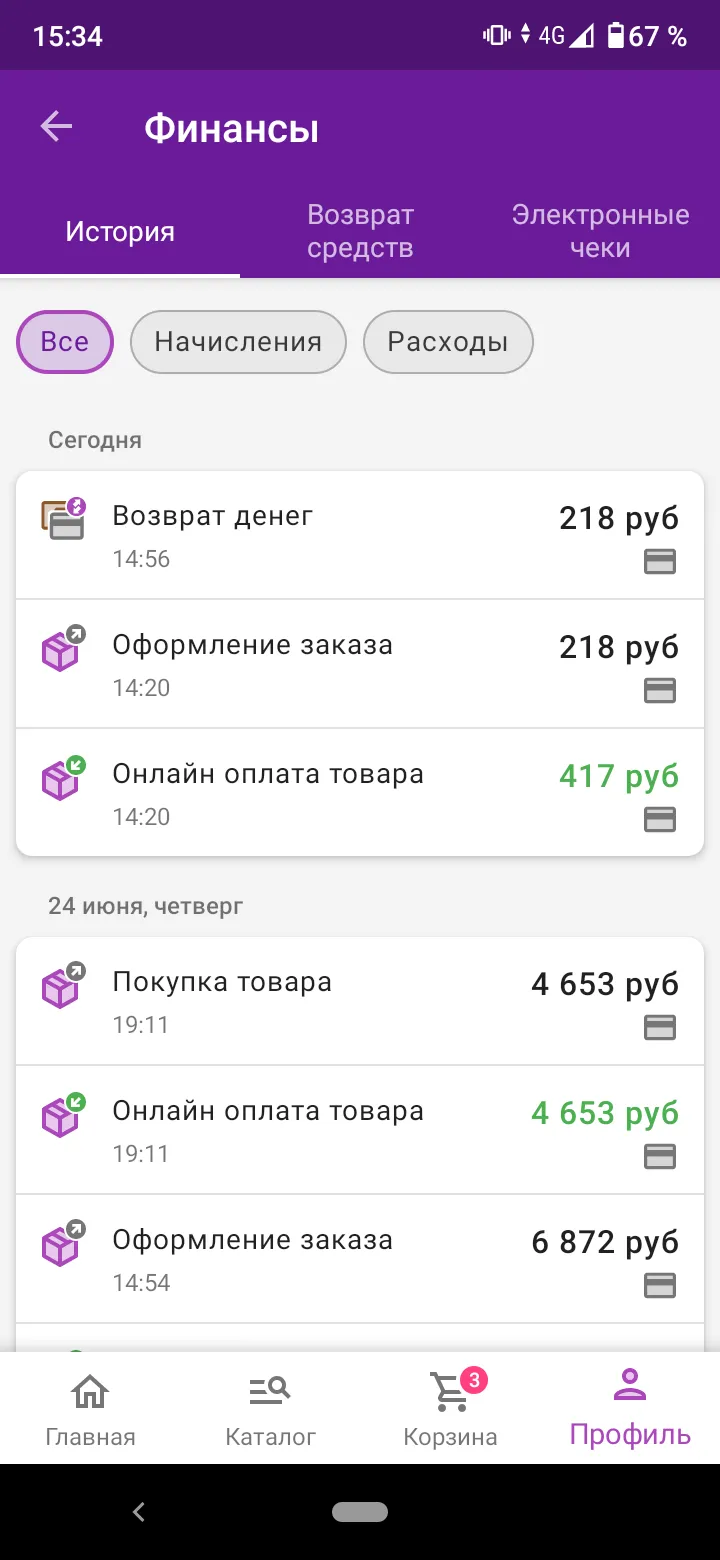Screen dimensions: 720x1560
Task: Open the Корзина with 3 items
Action: [450, 1410]
